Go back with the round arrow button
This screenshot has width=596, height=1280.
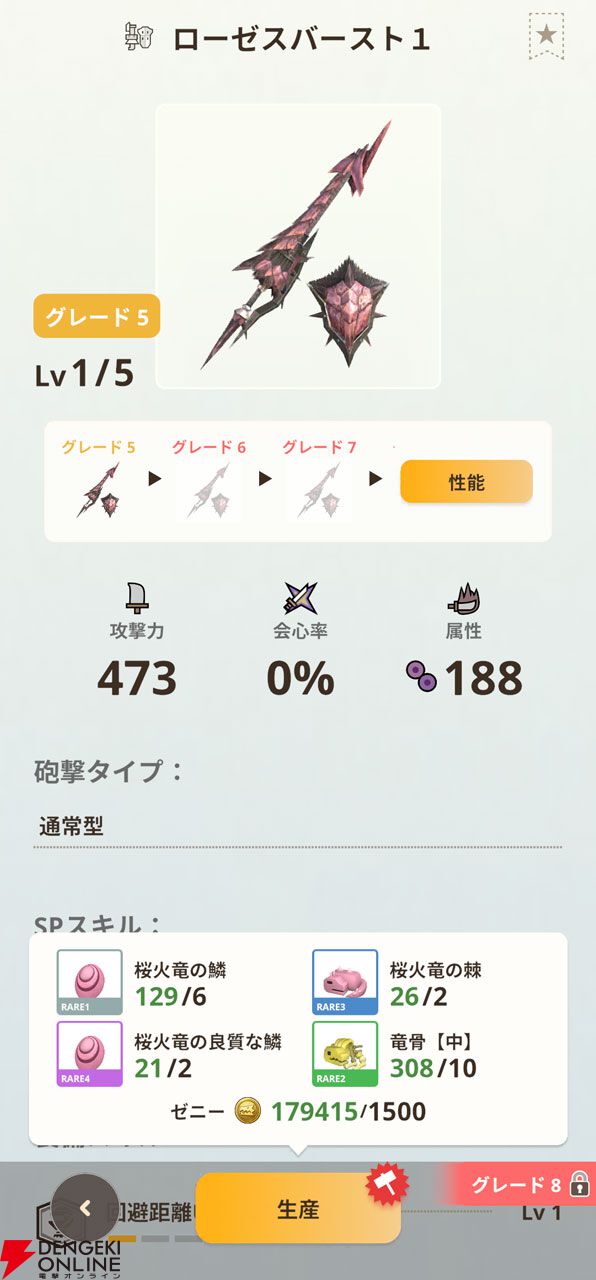pyautogui.click(x=85, y=1207)
